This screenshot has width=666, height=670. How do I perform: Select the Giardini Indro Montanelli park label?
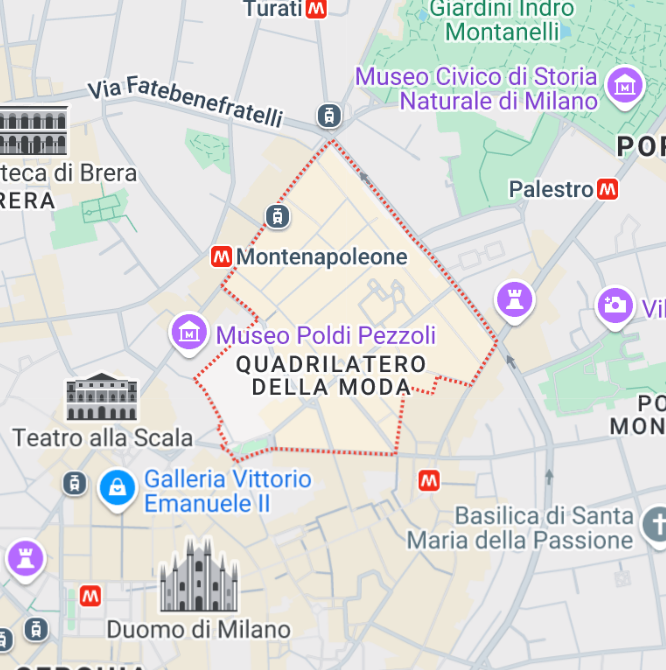[x=502, y=20]
